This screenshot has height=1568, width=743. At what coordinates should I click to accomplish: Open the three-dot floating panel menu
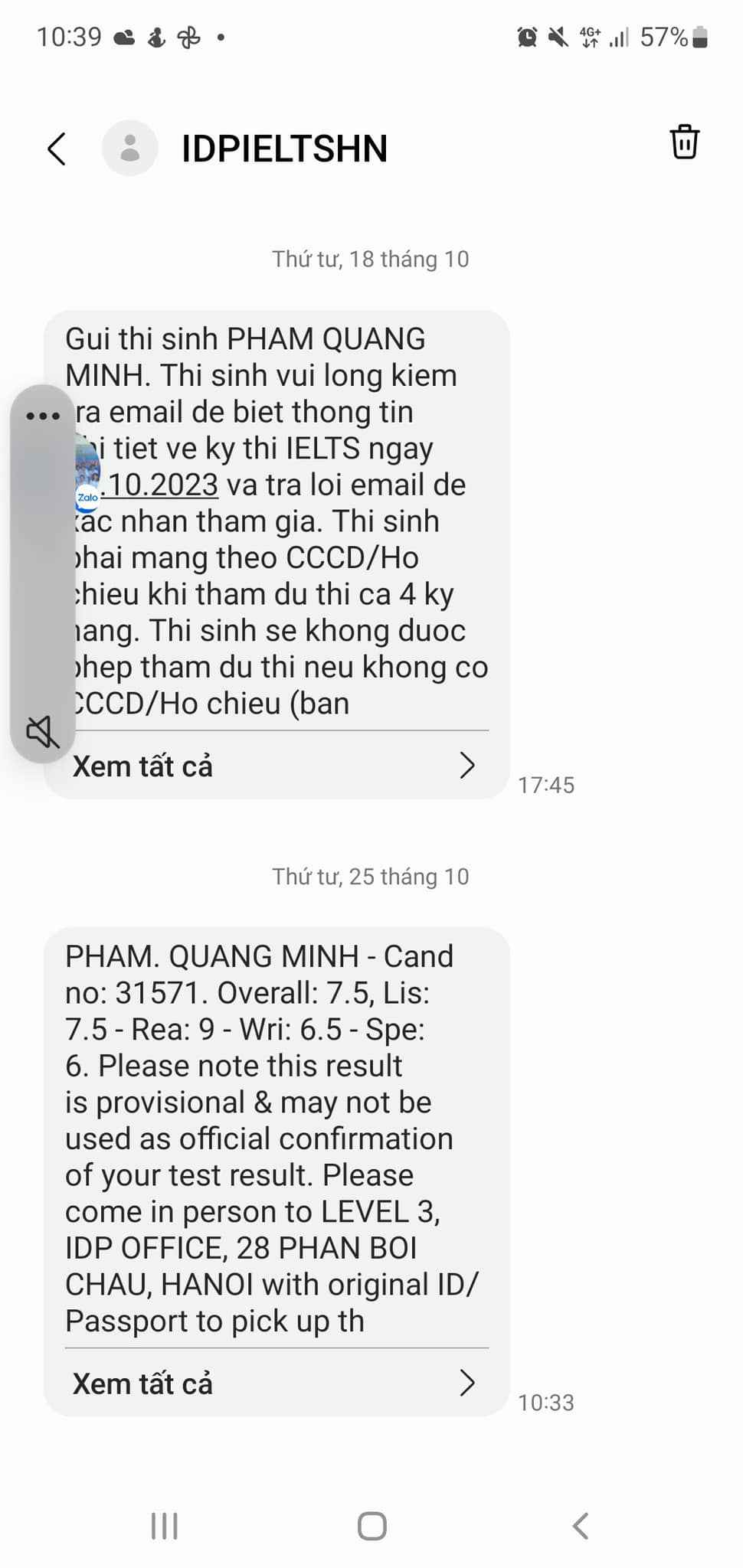(x=43, y=416)
